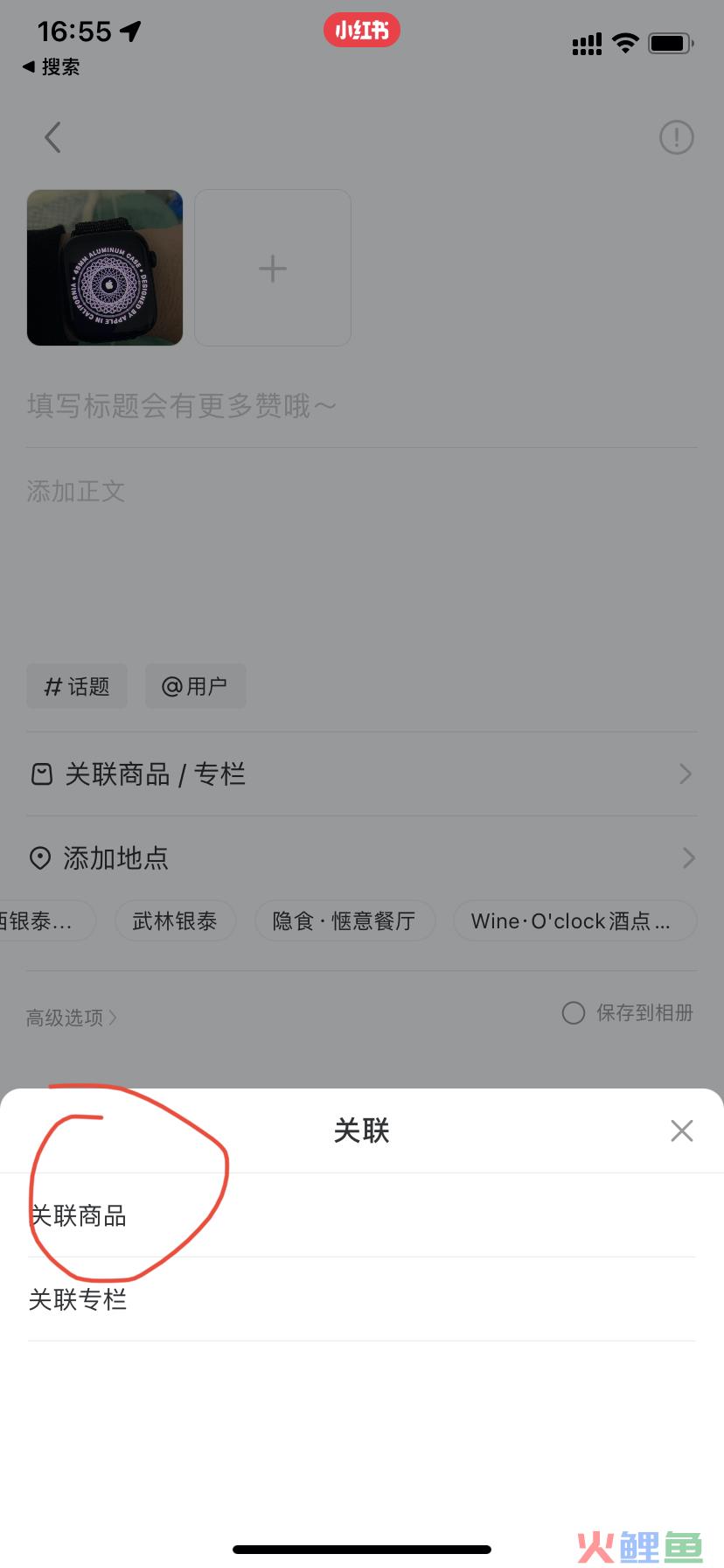Add another photo with plus tile
Image resolution: width=724 pixels, height=1568 pixels.
point(273,268)
